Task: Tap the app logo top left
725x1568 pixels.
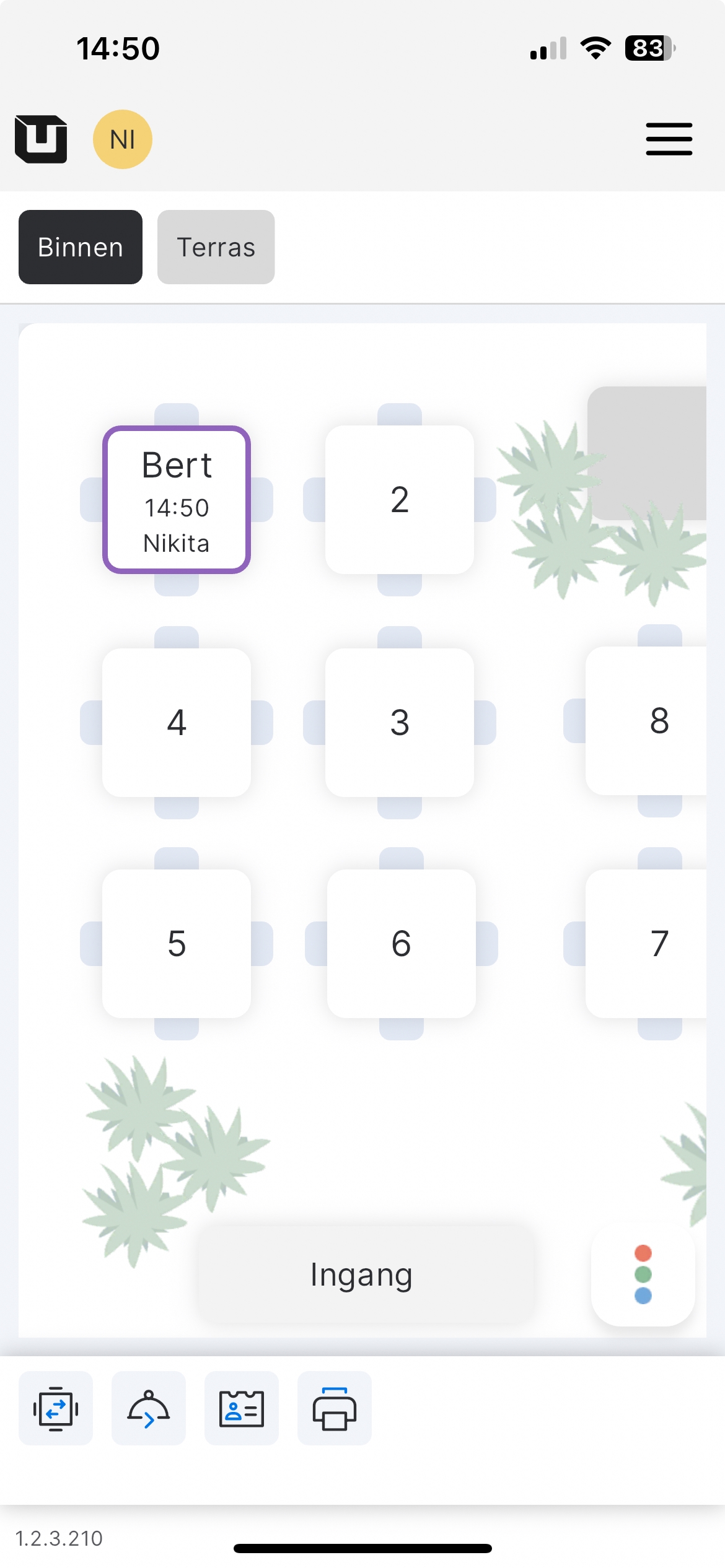Action: (41, 139)
